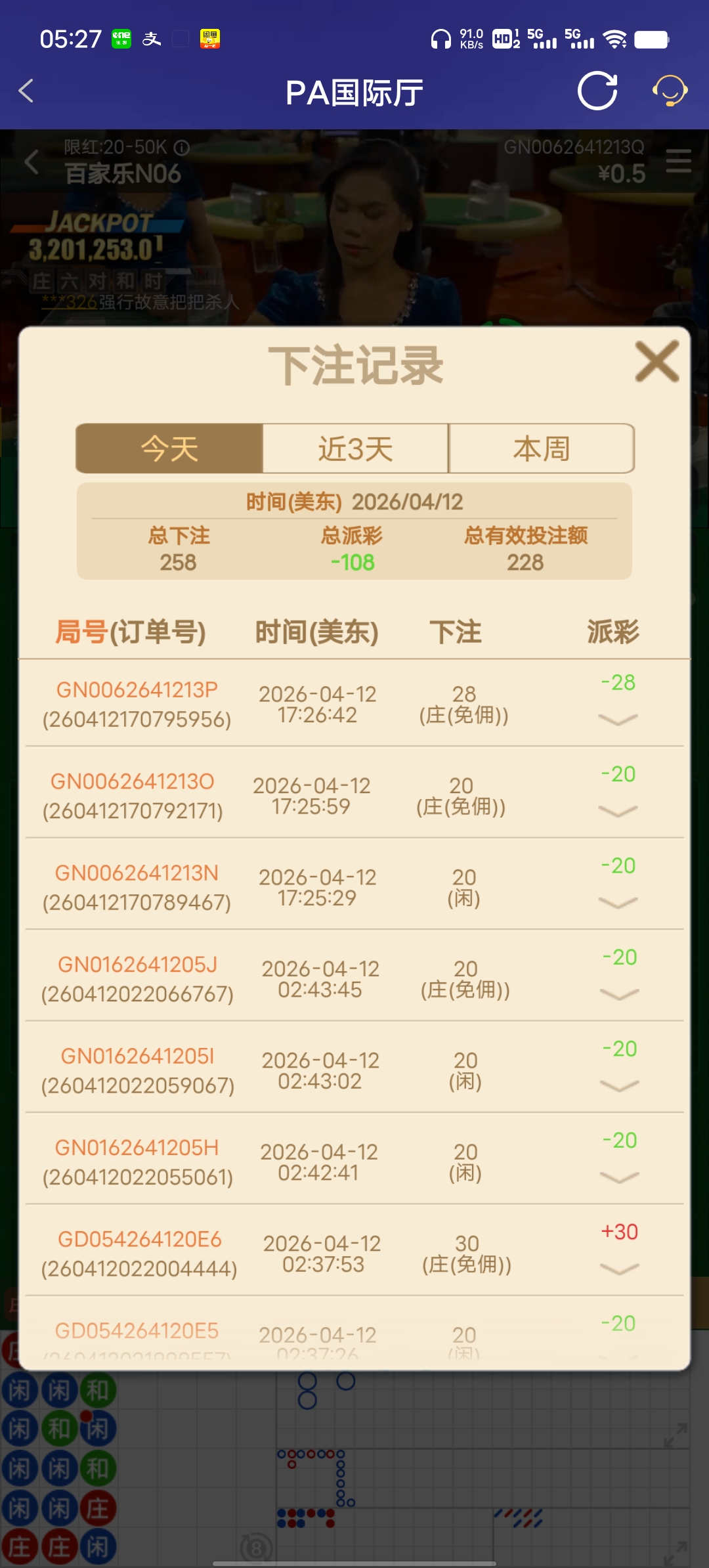This screenshot has width=709, height=1568.
Task: Switch to the 本周 tab
Action: pos(541,448)
